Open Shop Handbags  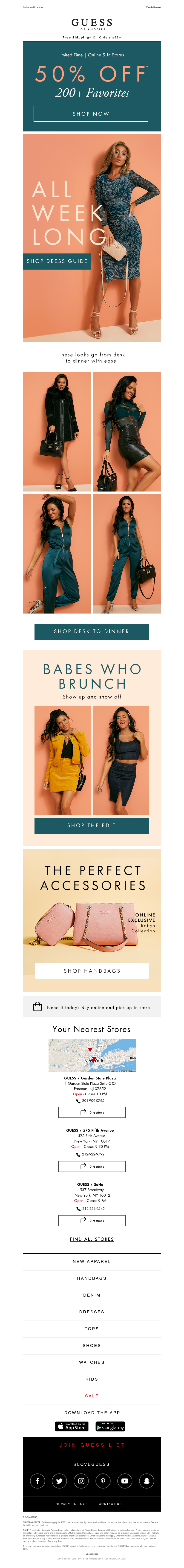[92, 971]
